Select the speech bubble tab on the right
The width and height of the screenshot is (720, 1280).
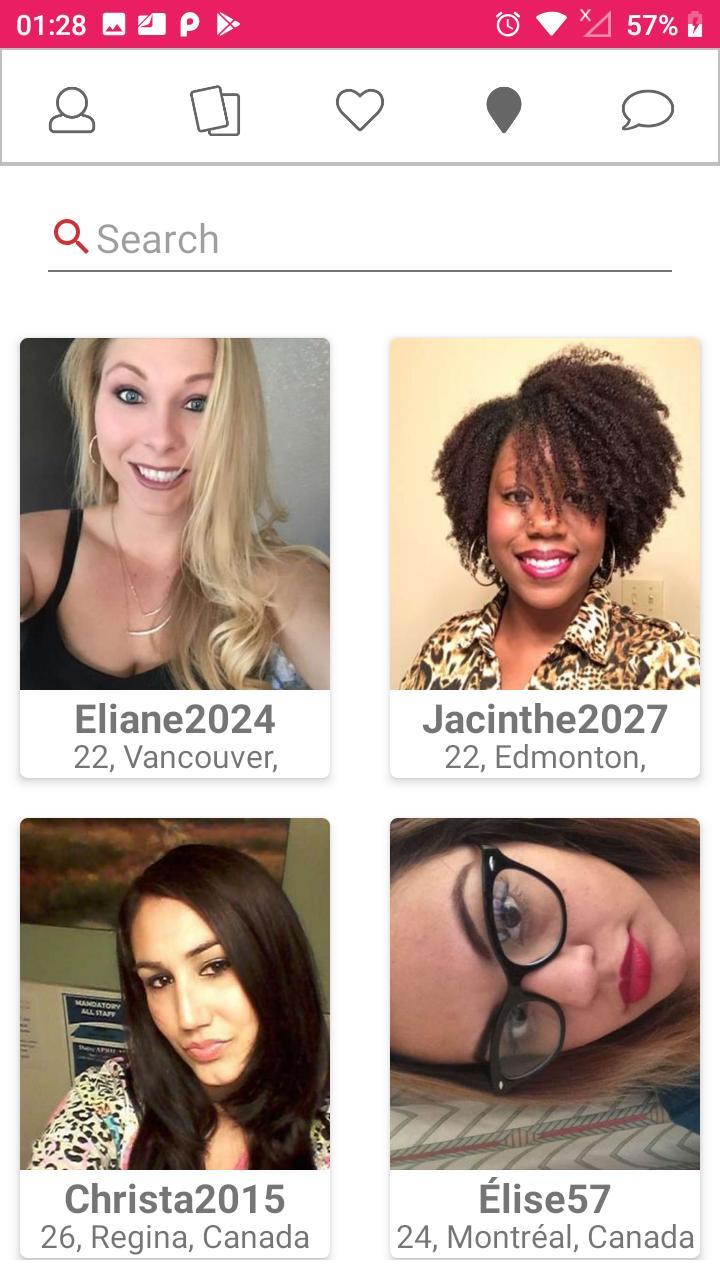[x=647, y=108]
